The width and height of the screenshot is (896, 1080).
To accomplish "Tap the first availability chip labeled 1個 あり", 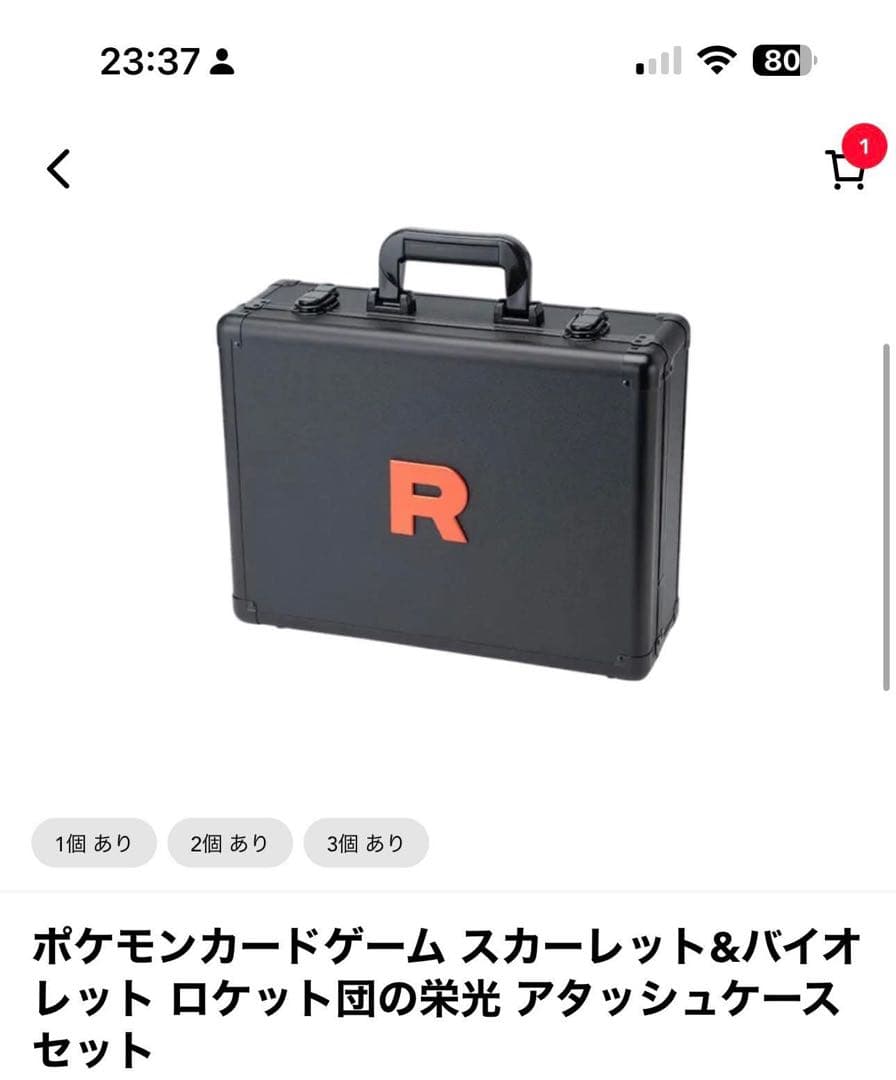I will 93,843.
